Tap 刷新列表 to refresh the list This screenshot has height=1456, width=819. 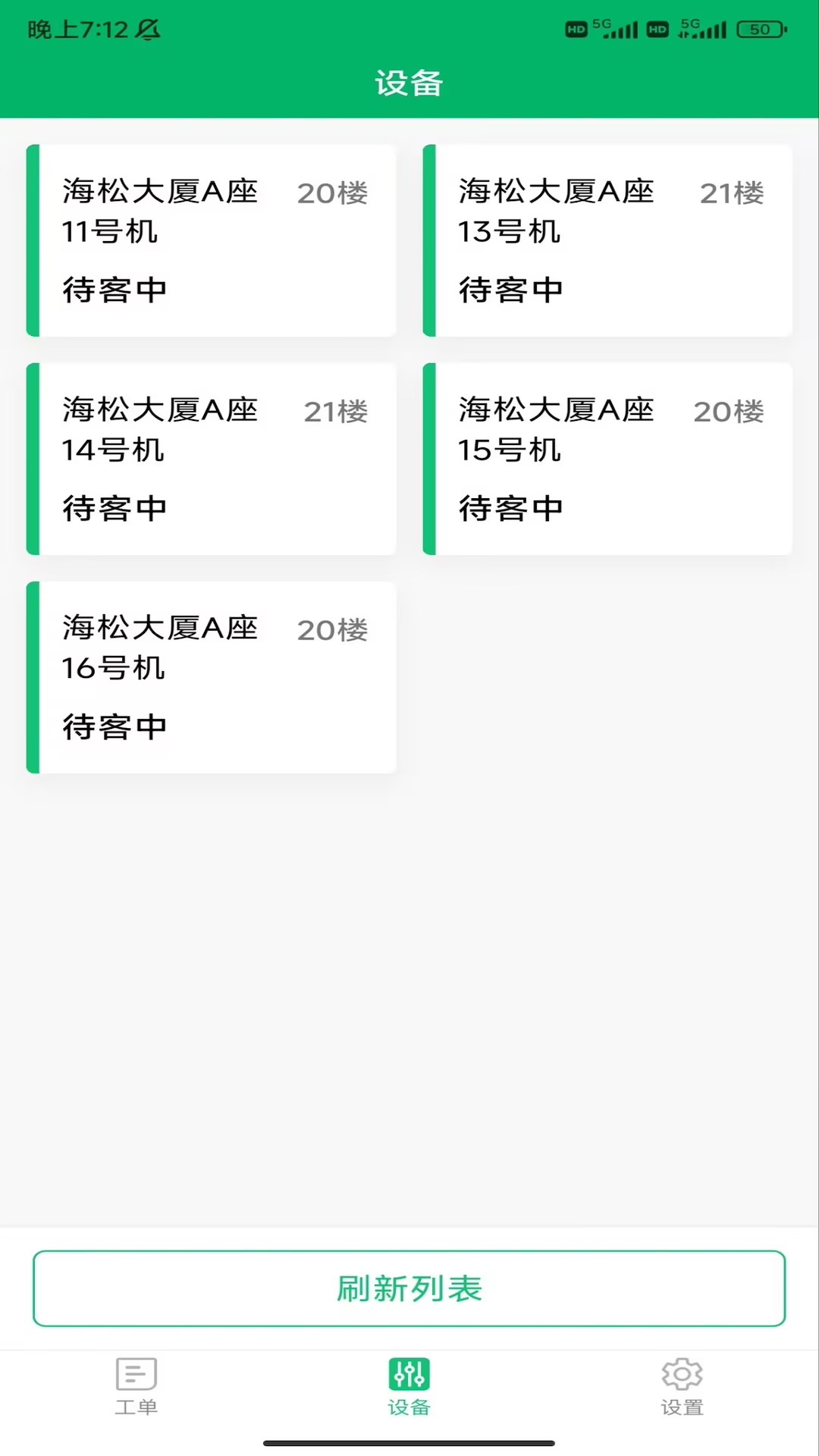(409, 1287)
